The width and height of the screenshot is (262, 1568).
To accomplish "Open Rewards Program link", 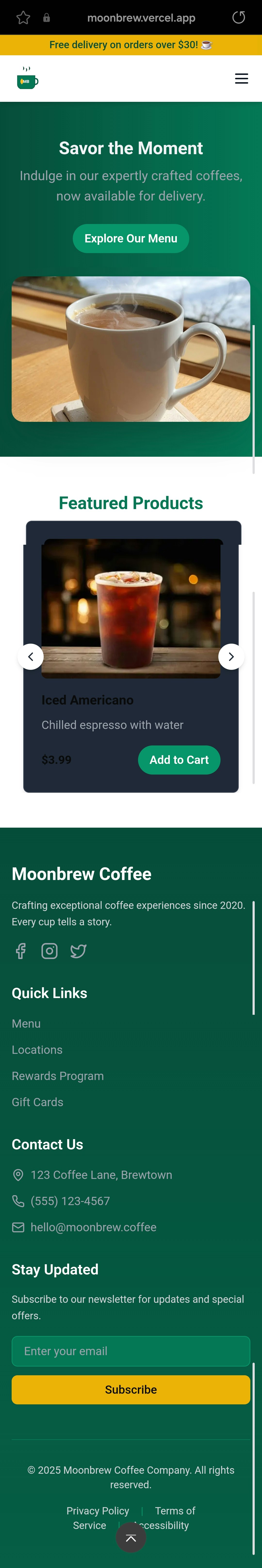I will [x=58, y=1076].
